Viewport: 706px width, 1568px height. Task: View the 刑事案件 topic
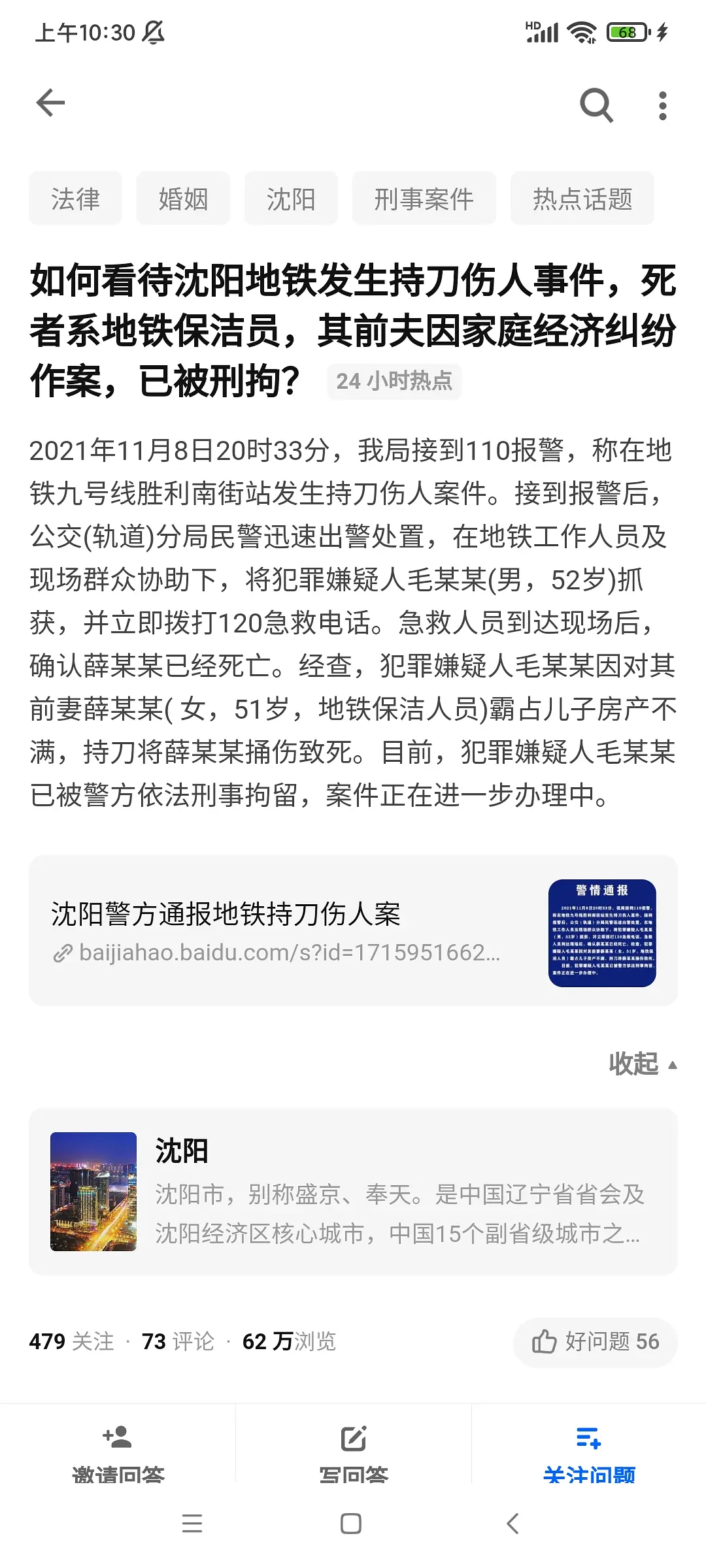tap(424, 199)
